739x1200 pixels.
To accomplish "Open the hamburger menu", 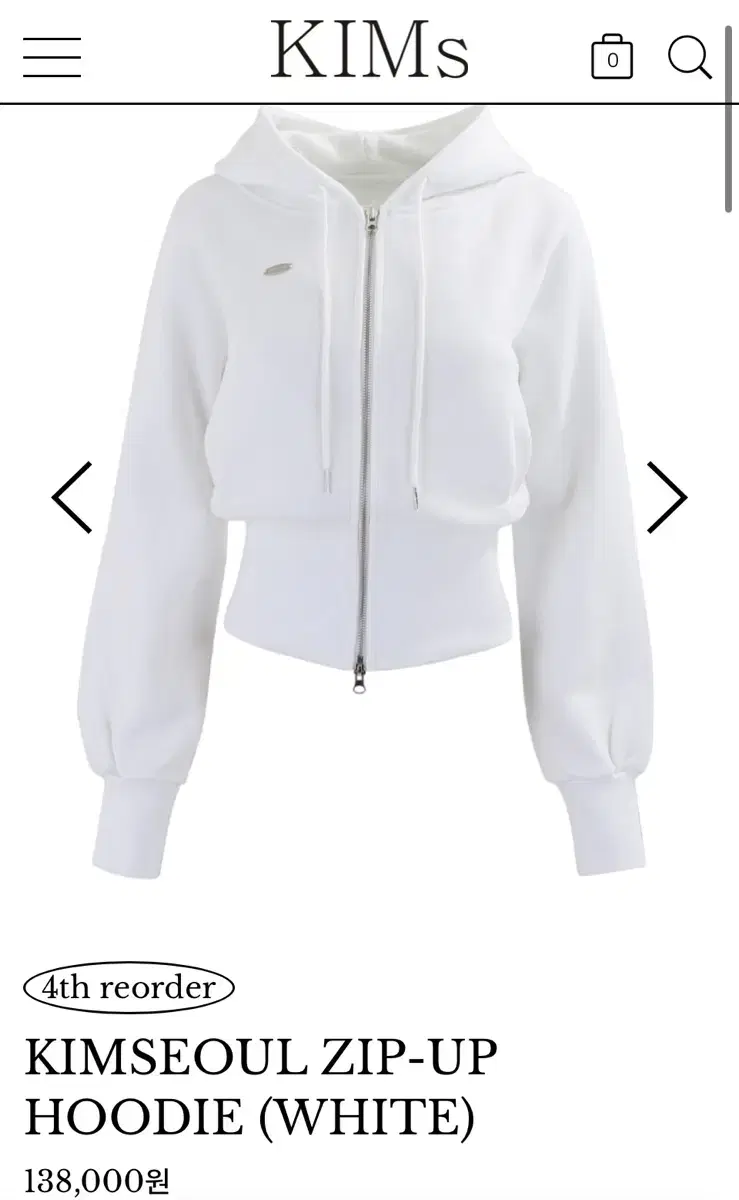I will [52, 56].
